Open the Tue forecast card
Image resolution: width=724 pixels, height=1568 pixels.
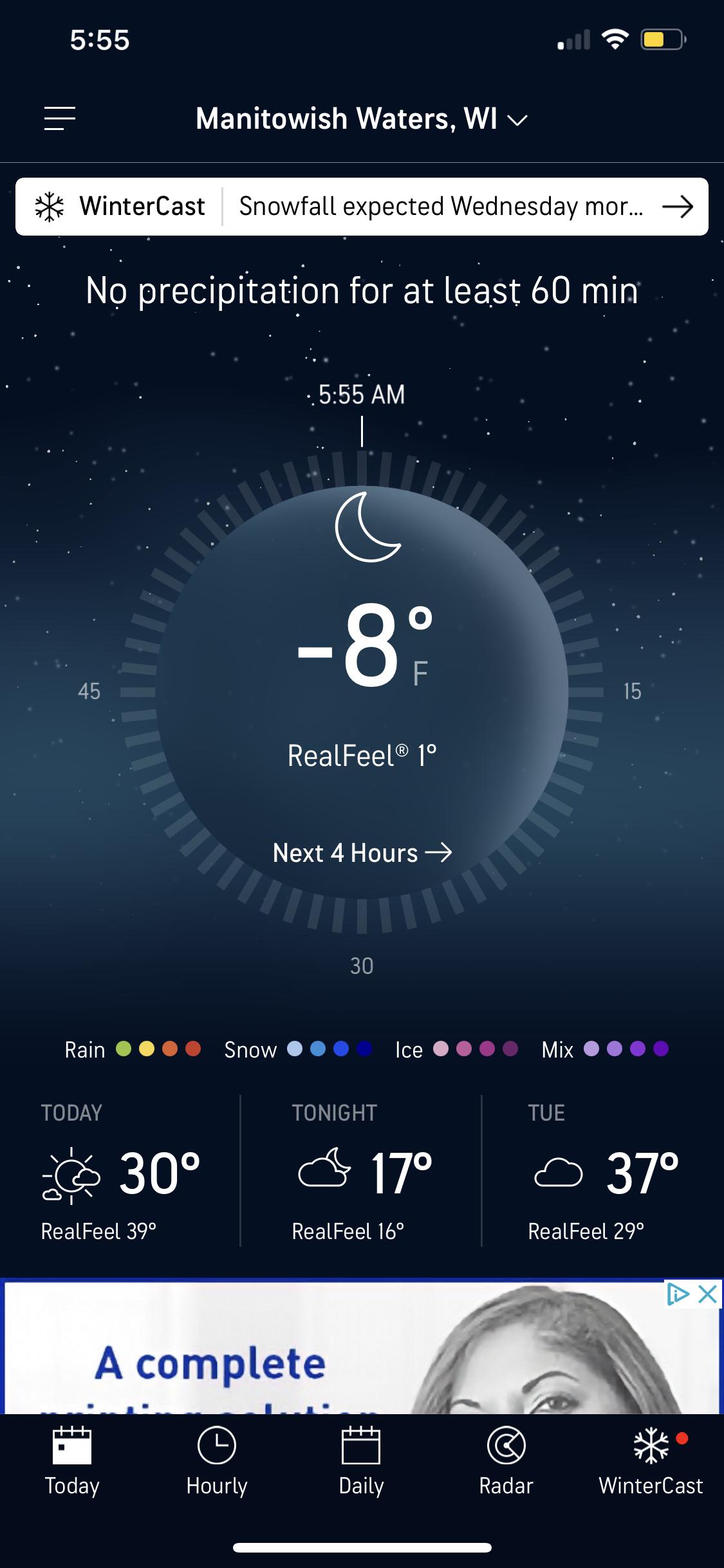tap(603, 1171)
